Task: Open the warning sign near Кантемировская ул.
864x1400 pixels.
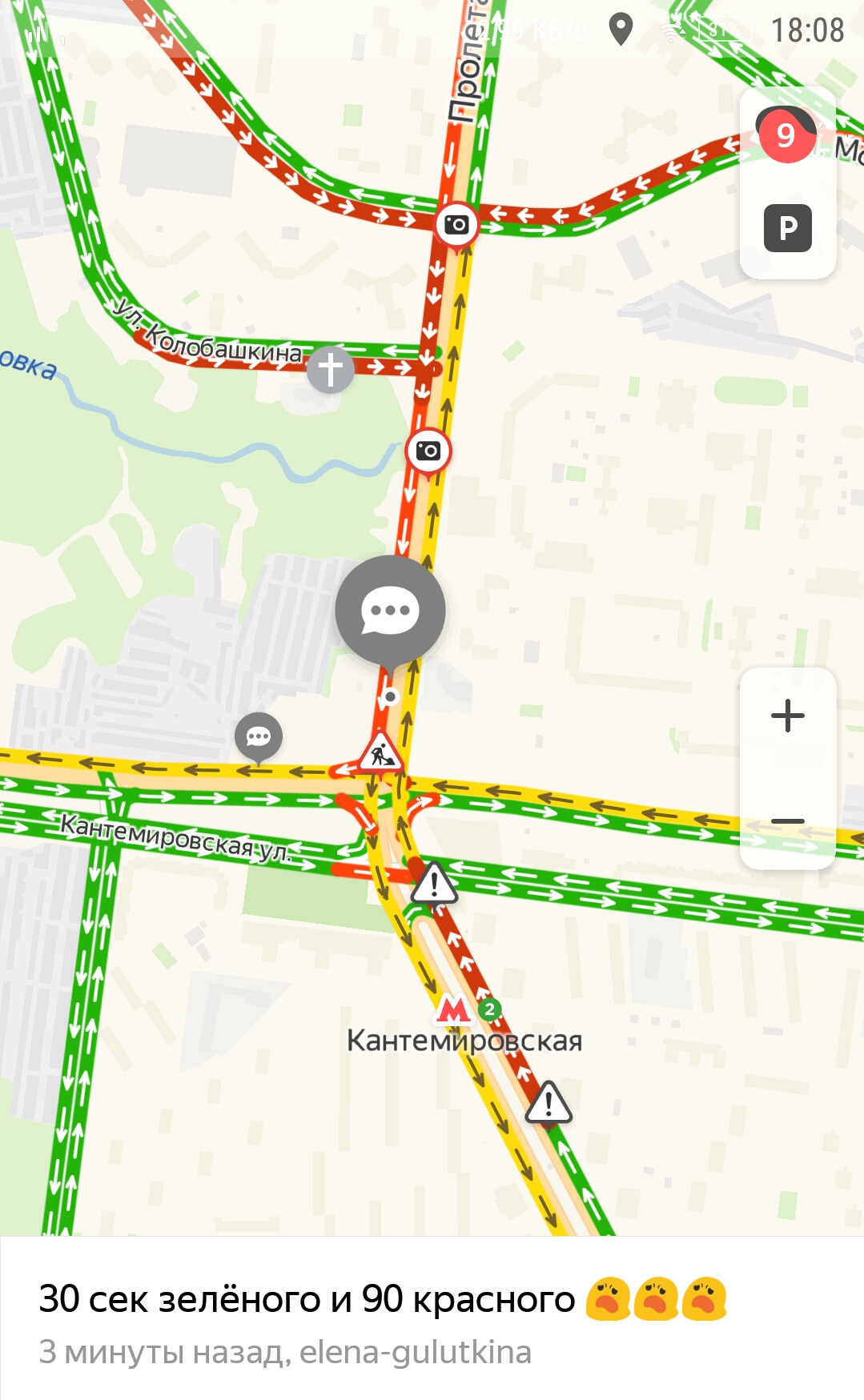Action: tap(434, 884)
